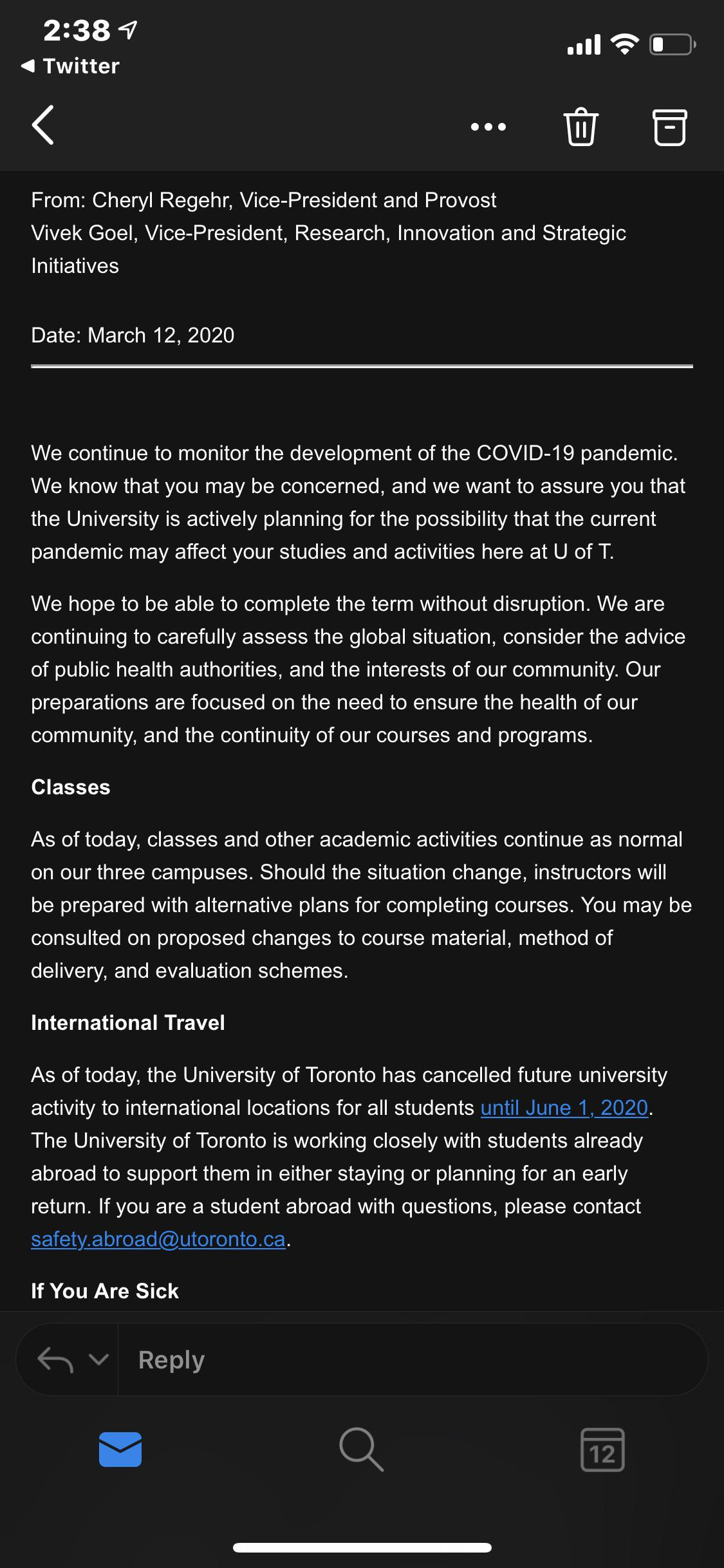The image size is (724, 1568).
Task: Tap the Reply field to respond
Action: click(412, 1360)
